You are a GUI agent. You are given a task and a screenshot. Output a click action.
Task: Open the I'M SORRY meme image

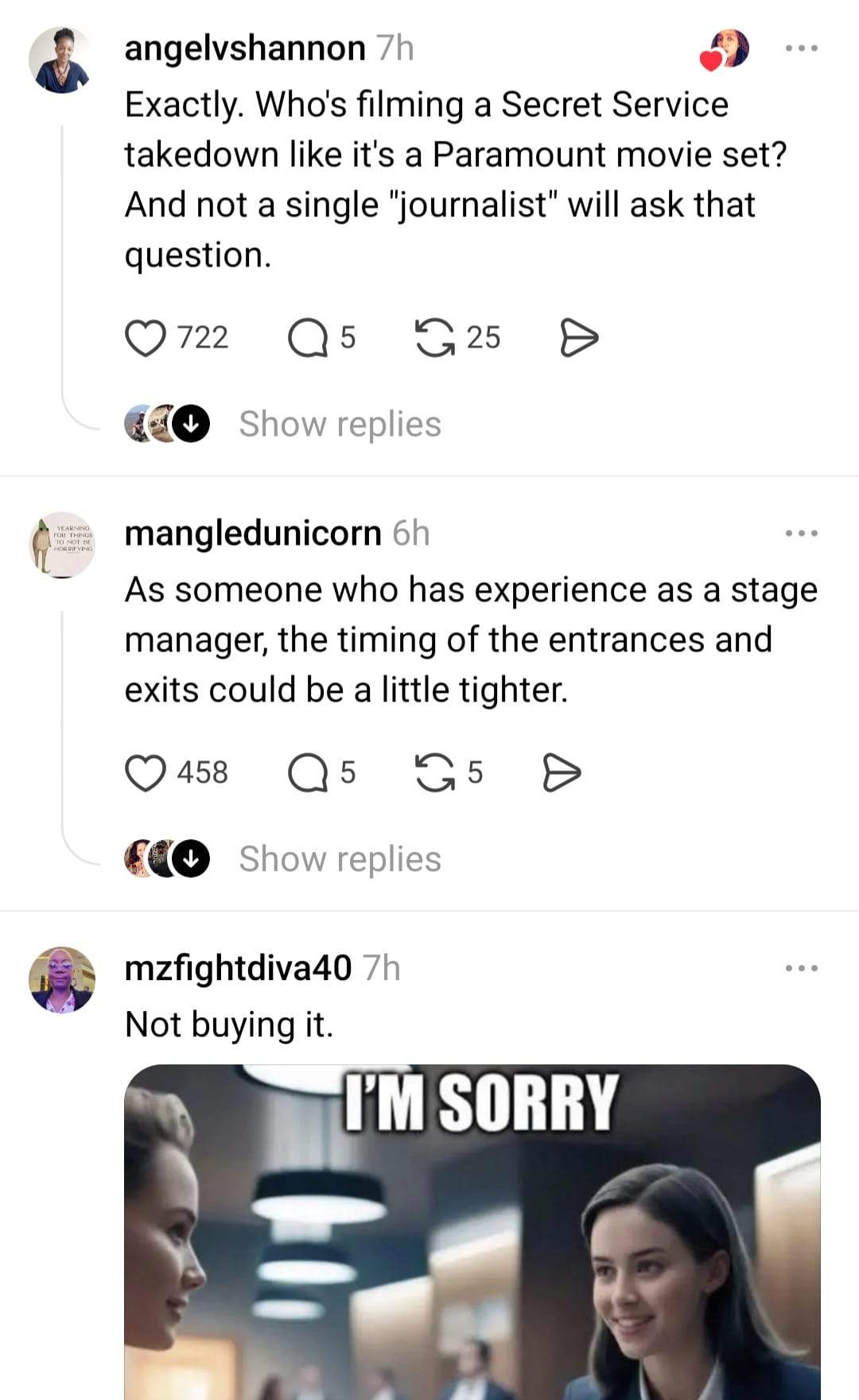click(x=472, y=1233)
